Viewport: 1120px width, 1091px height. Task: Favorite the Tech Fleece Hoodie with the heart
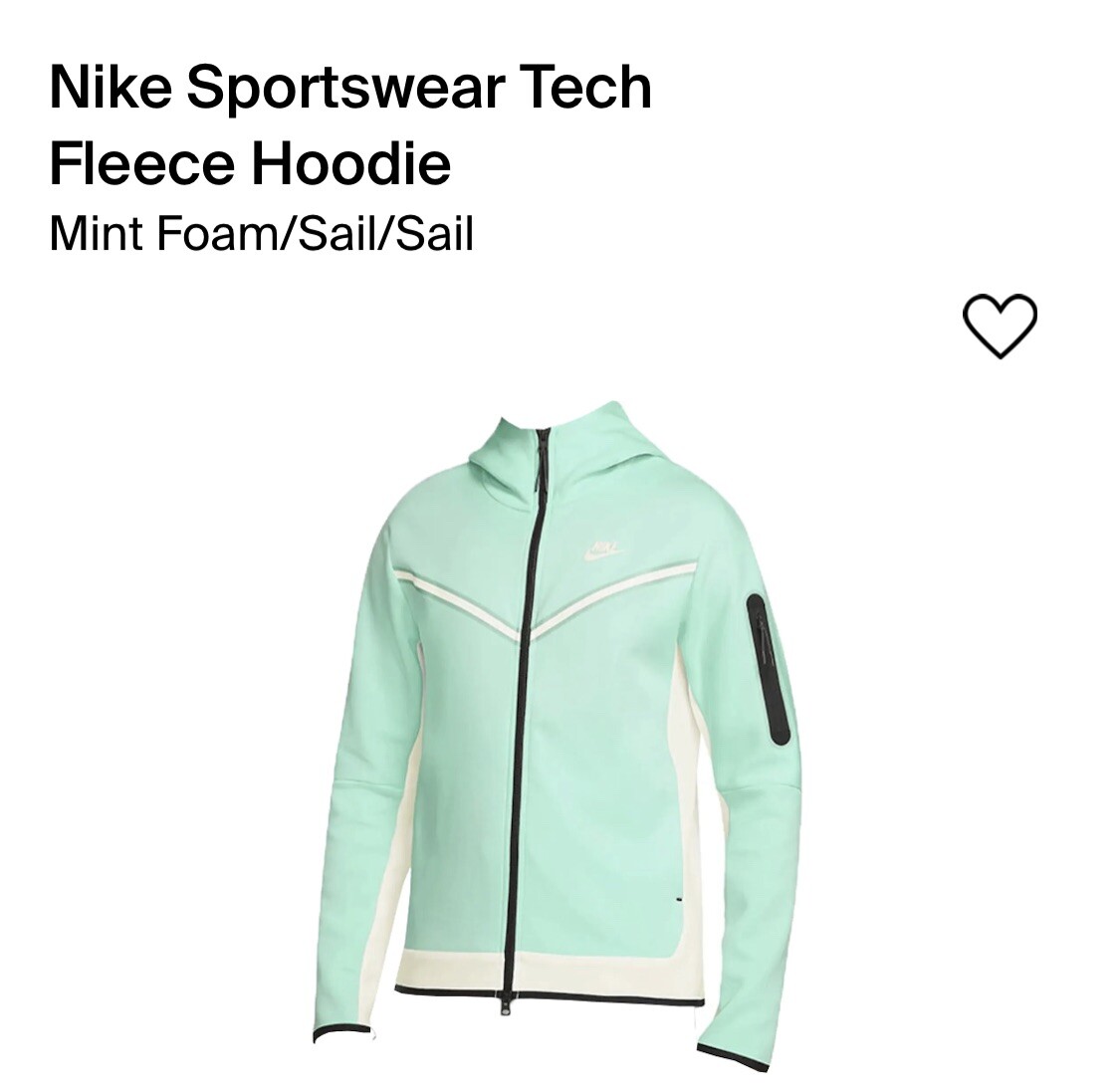[999, 326]
